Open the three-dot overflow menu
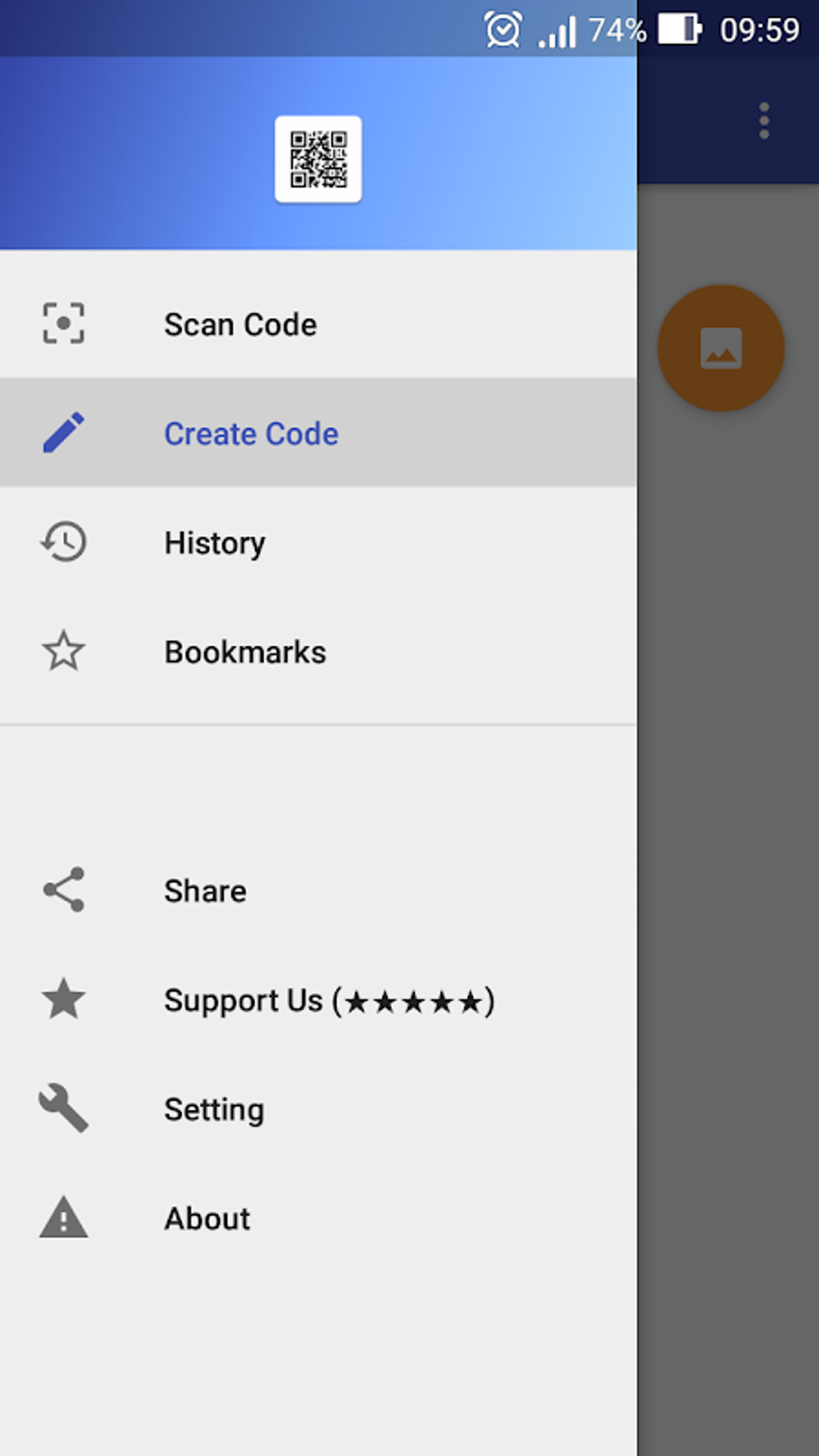 tap(764, 120)
